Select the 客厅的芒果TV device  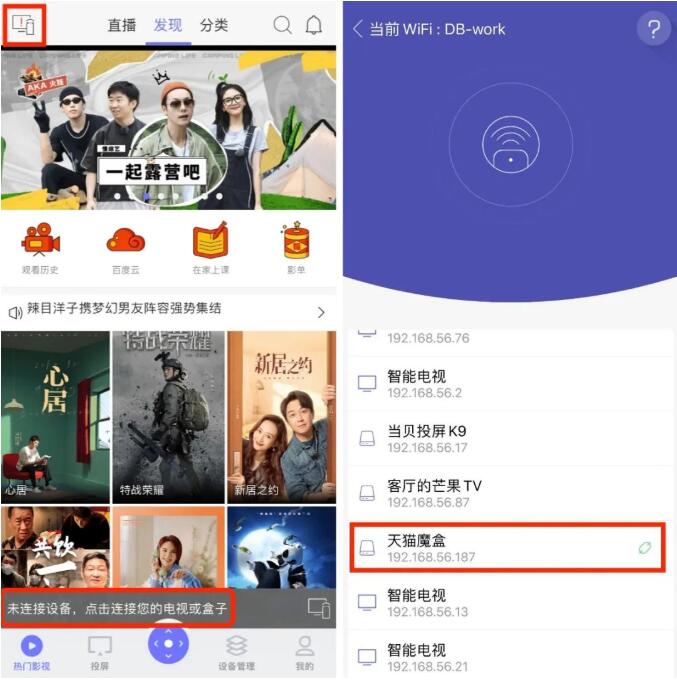pyautogui.click(x=506, y=492)
